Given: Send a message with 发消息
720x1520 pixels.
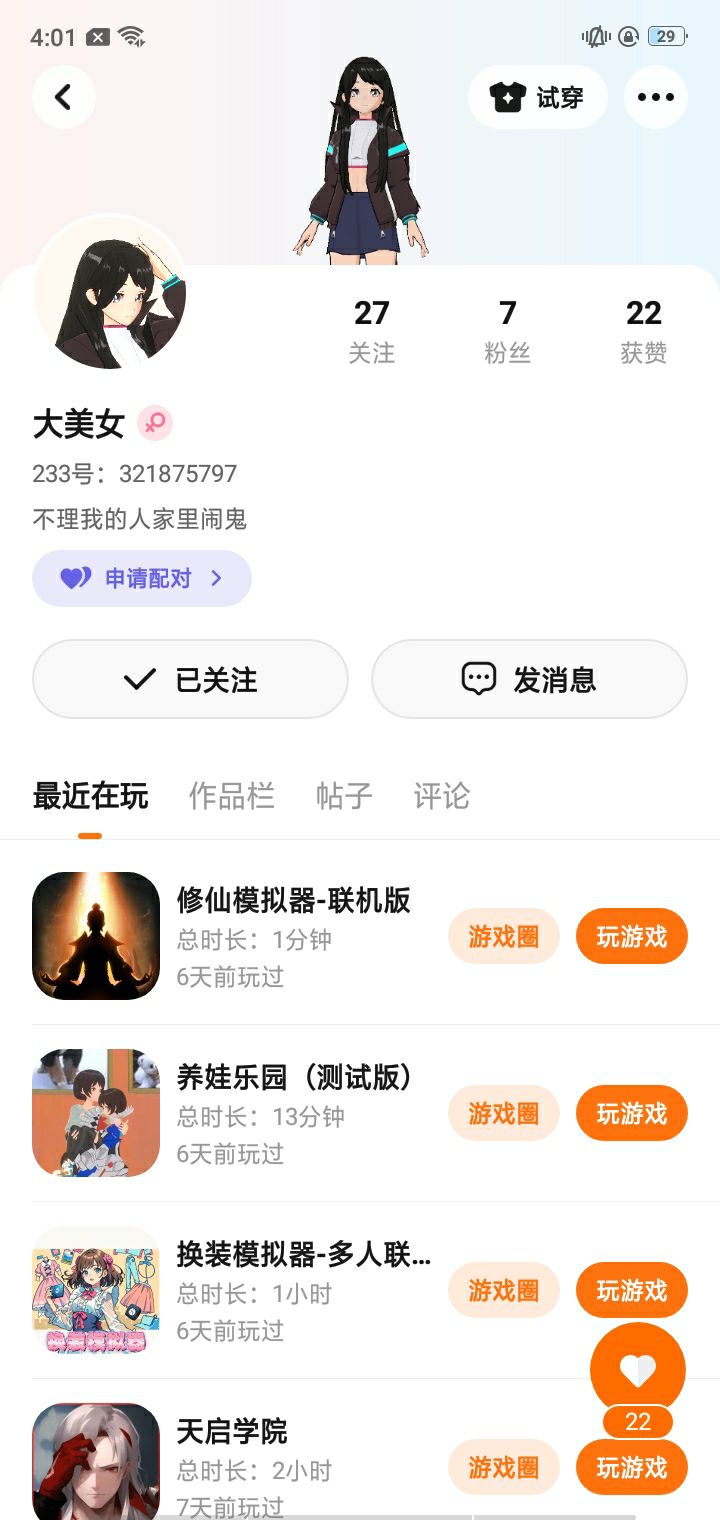Looking at the screenshot, I should 529,679.
